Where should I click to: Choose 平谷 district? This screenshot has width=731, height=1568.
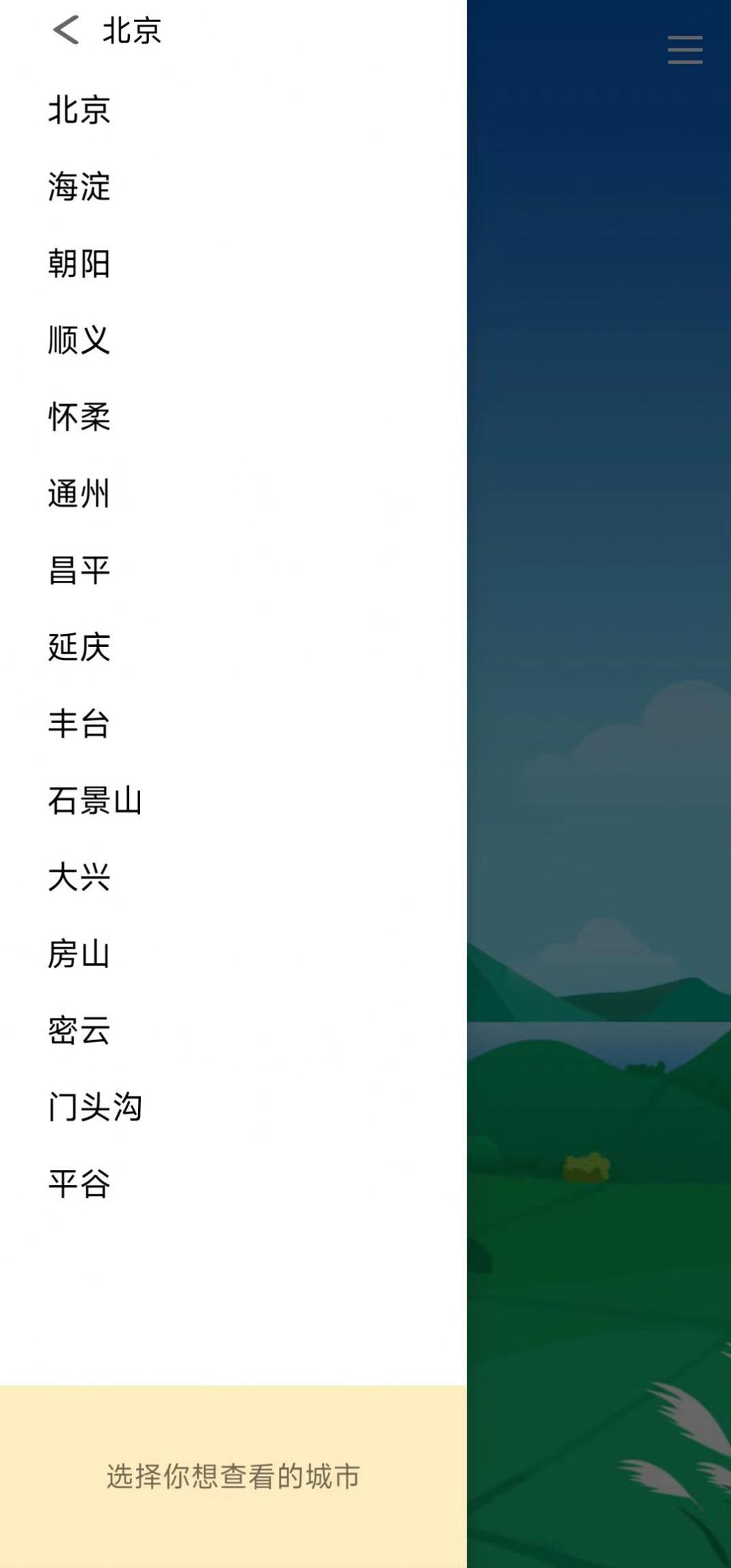pyautogui.click(x=78, y=1184)
